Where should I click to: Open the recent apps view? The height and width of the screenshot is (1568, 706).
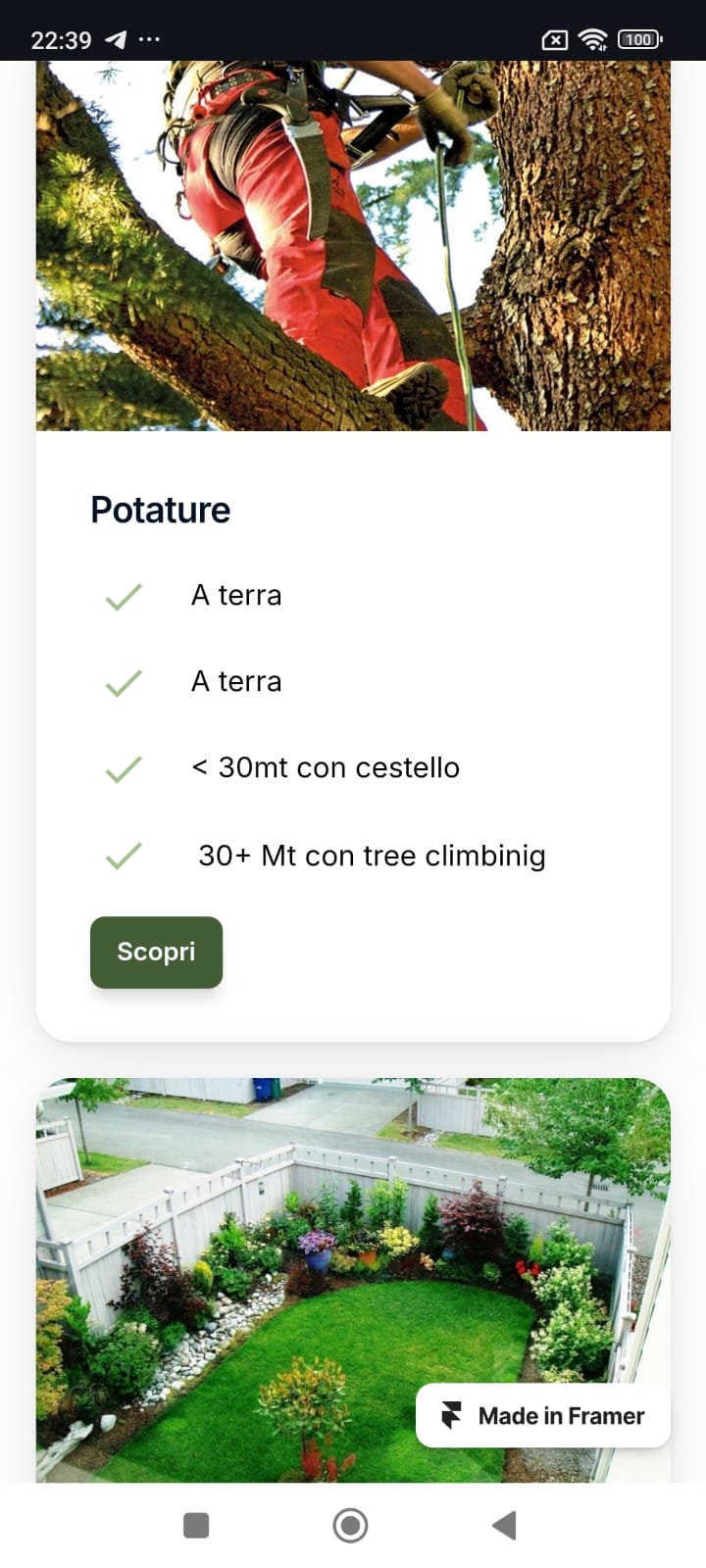pos(196,1525)
